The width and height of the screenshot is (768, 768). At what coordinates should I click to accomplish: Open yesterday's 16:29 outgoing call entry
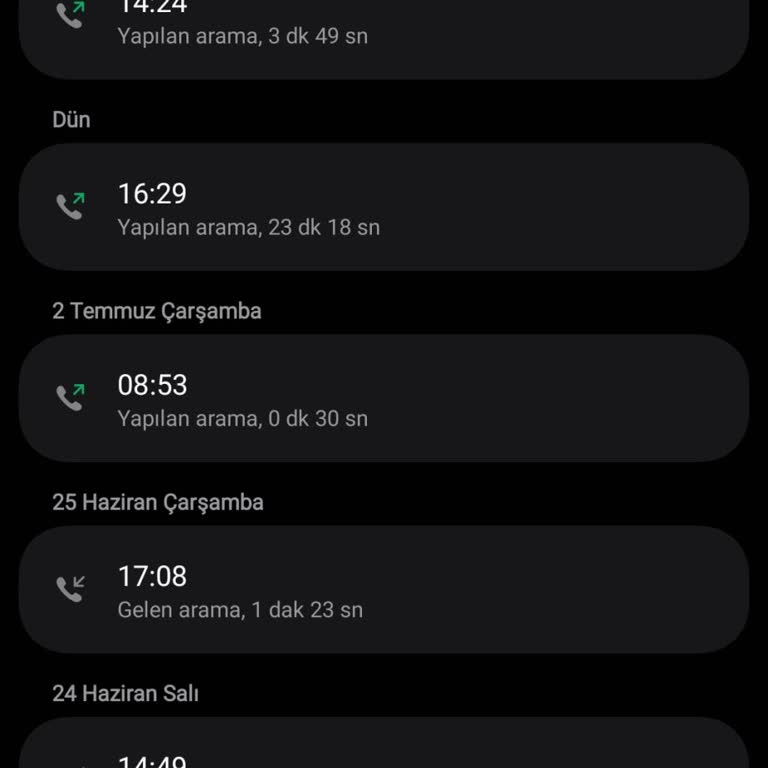pos(384,207)
